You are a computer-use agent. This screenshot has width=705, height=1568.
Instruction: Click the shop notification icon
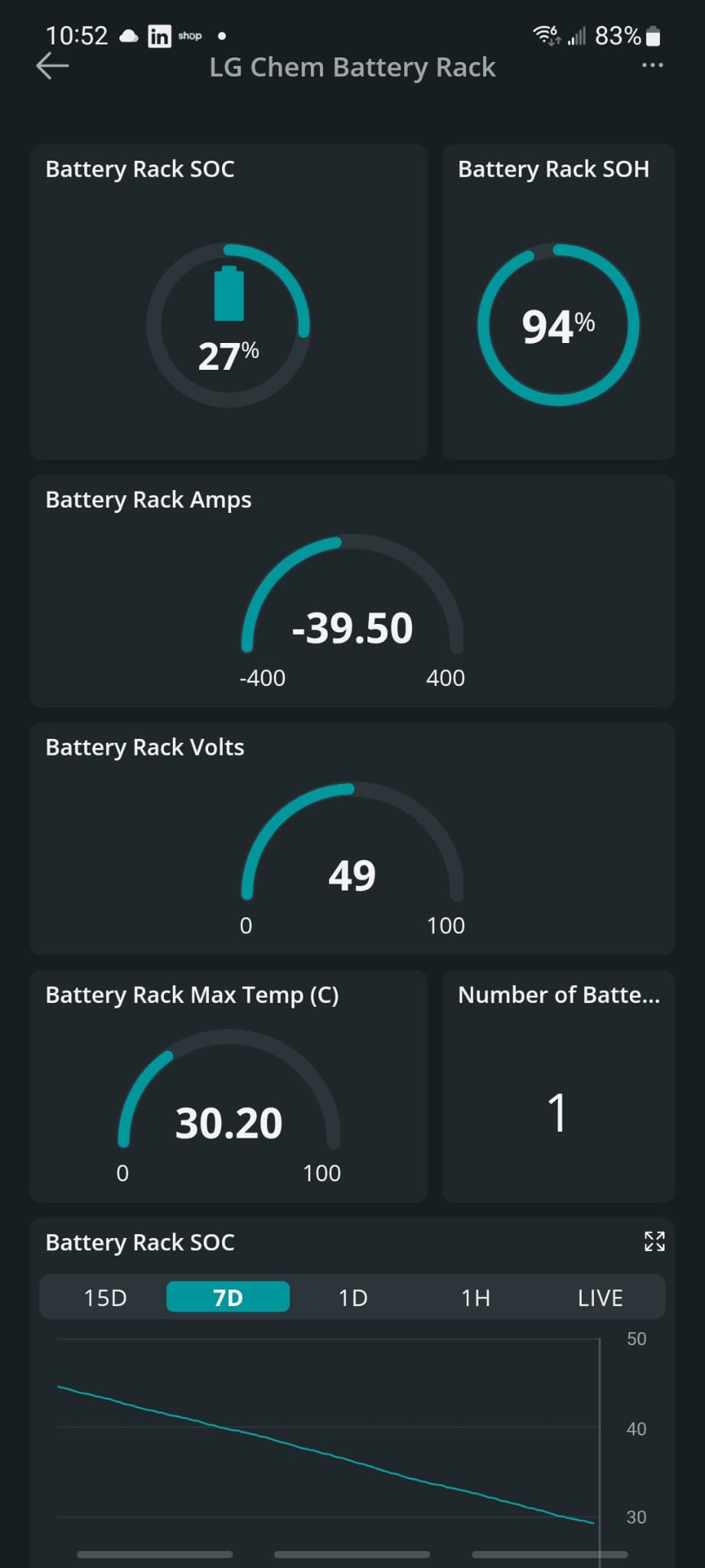click(189, 36)
